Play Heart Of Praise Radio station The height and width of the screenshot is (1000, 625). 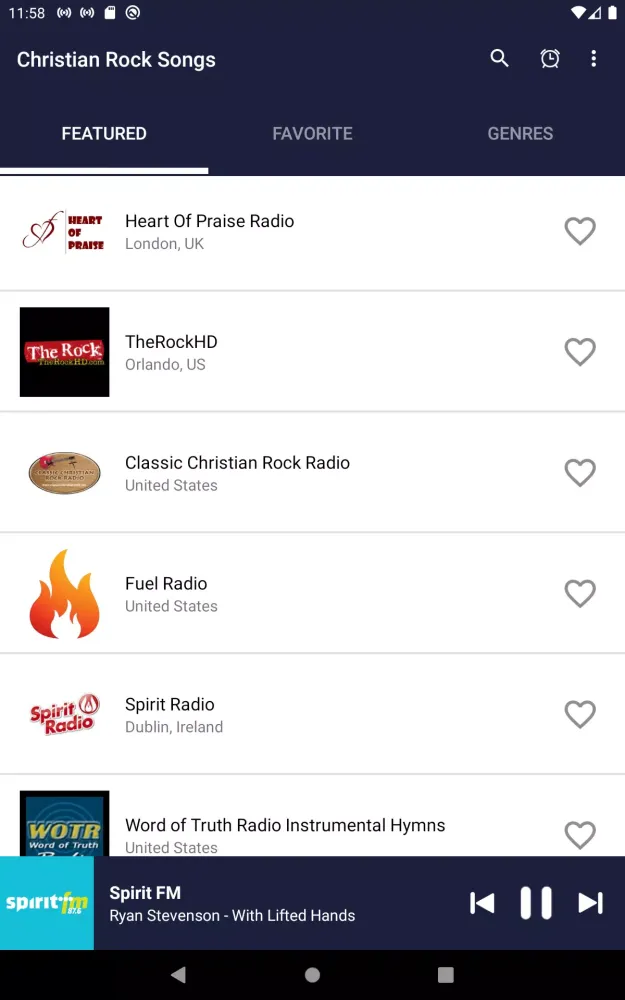[209, 231]
